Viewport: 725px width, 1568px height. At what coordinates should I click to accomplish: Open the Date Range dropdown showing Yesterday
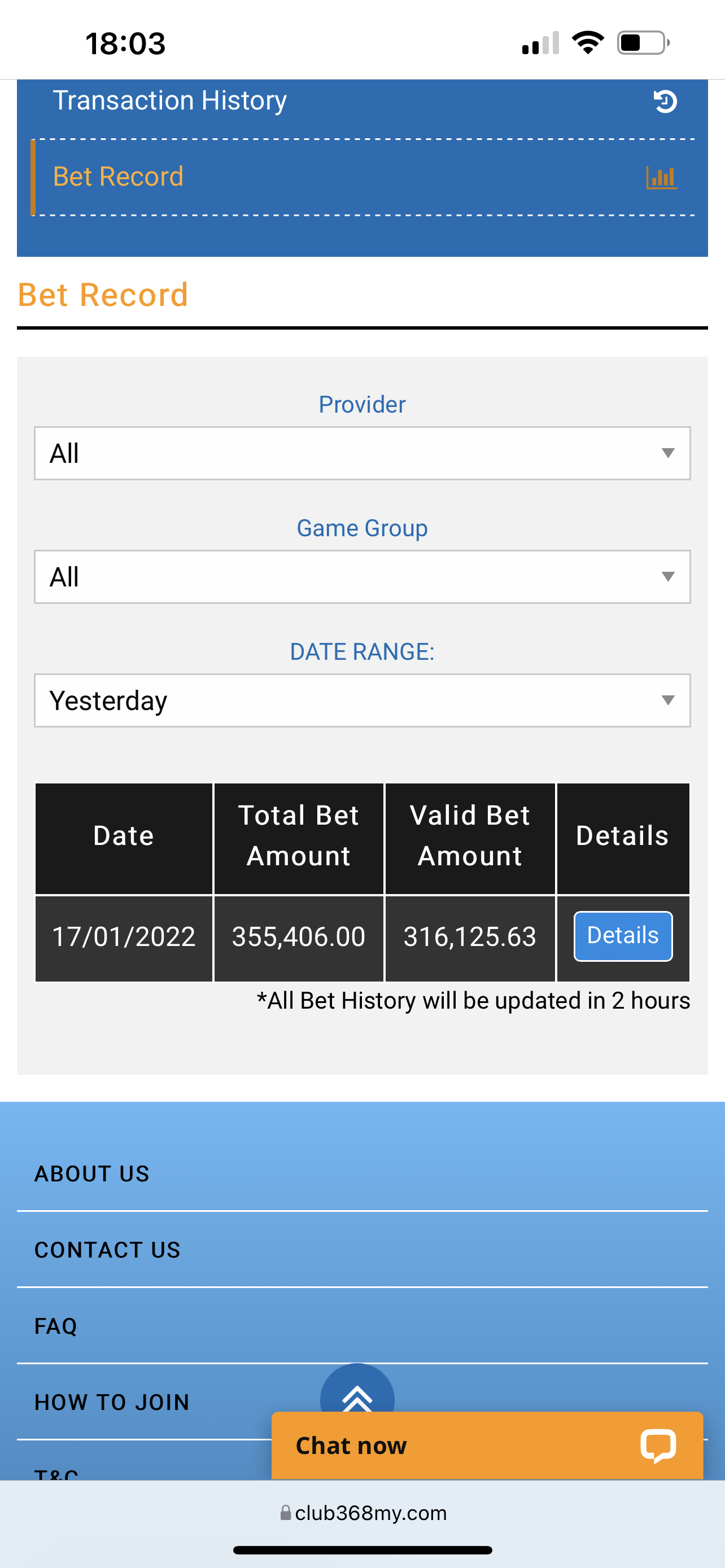pos(362,700)
